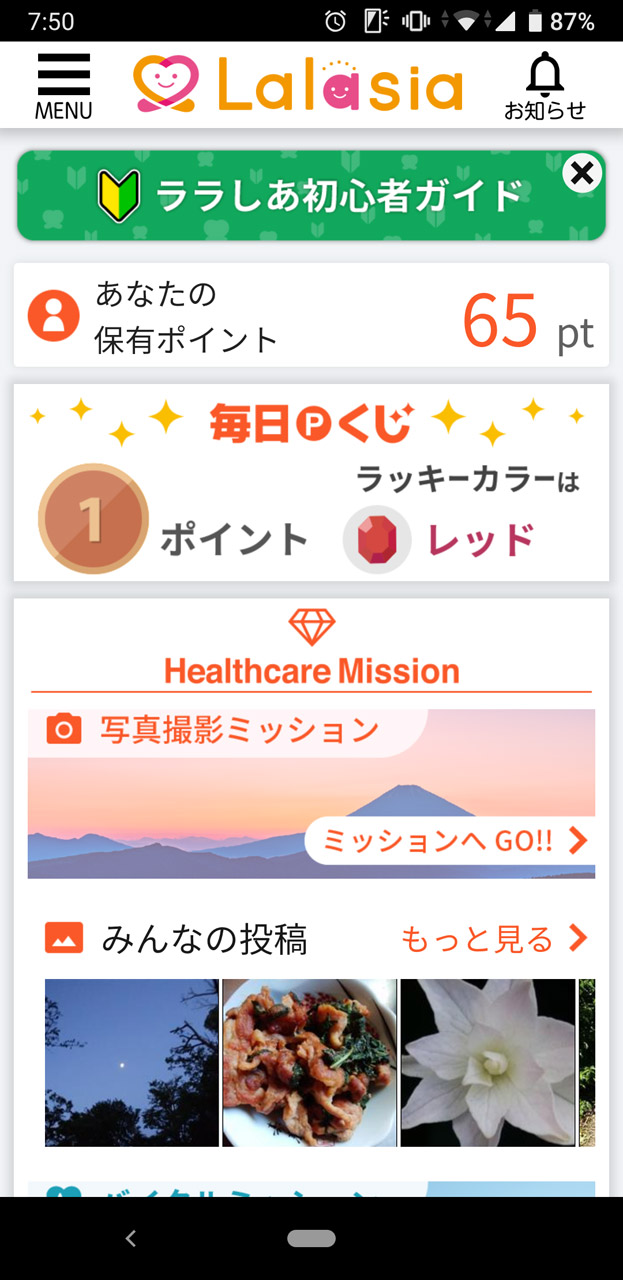Viewport: 623px width, 1280px height.
Task: Go to the home screen via home pill
Action: click(x=311, y=1238)
